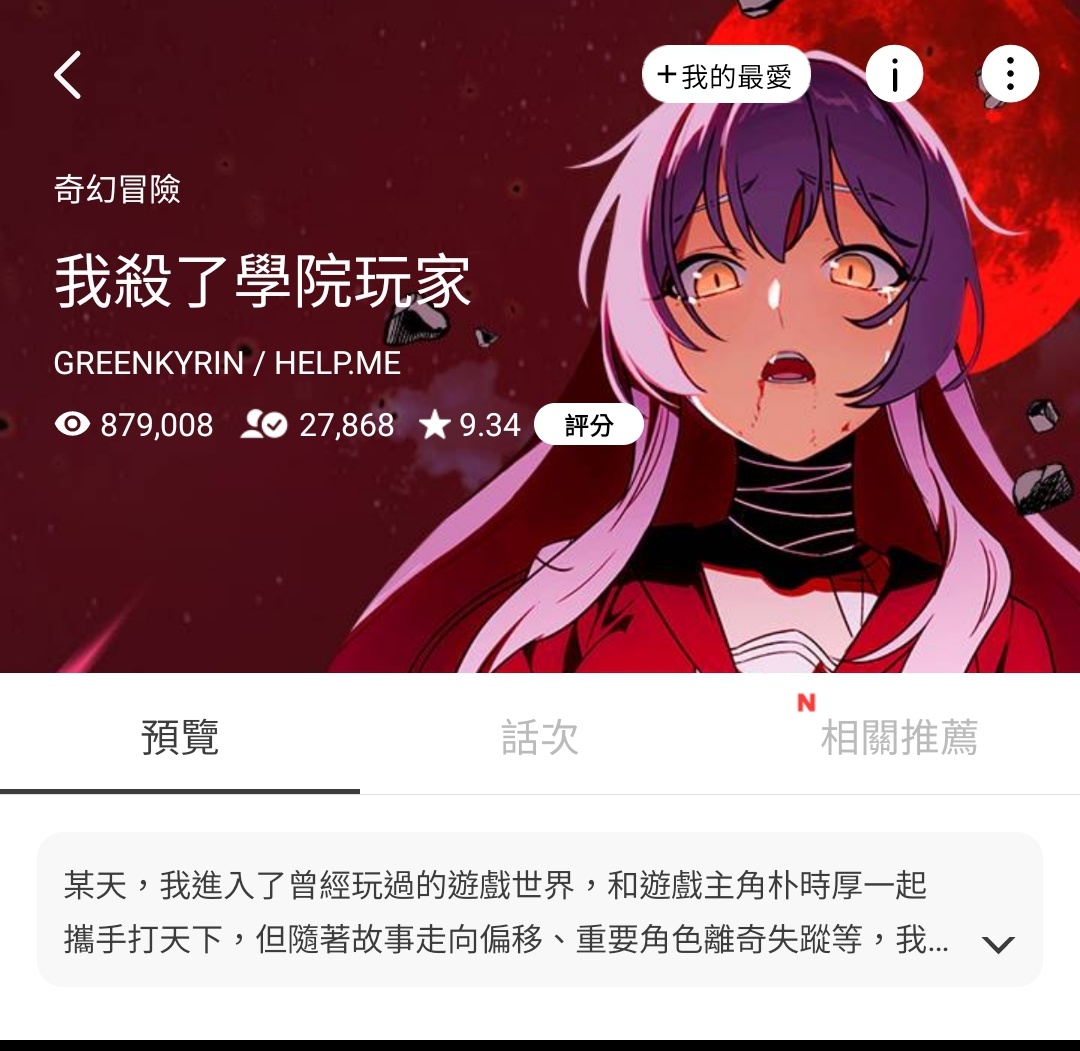Select the 預覽 preview tab
The height and width of the screenshot is (1051, 1080).
(180, 738)
